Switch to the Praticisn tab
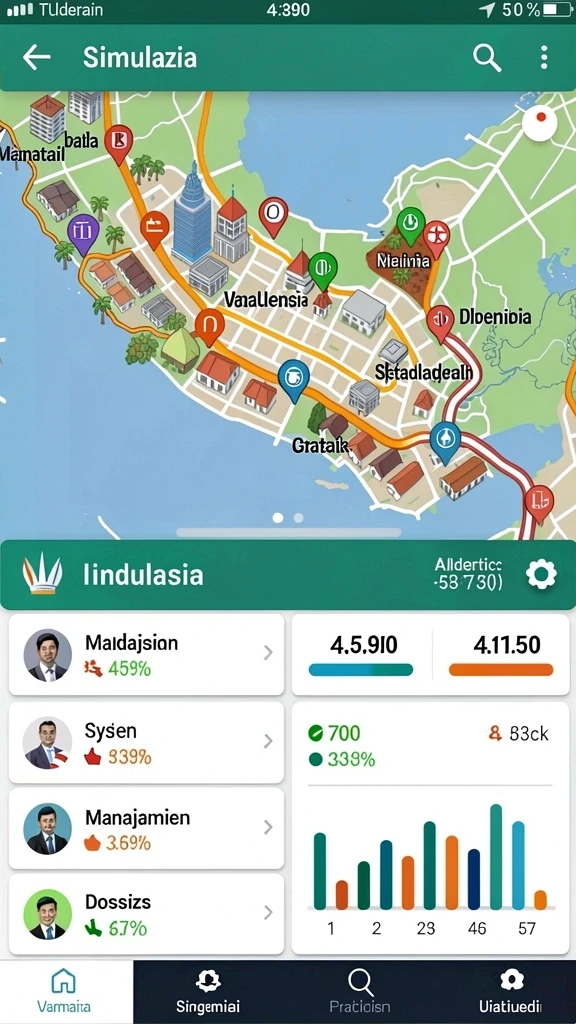576x1024 pixels. [x=360, y=991]
